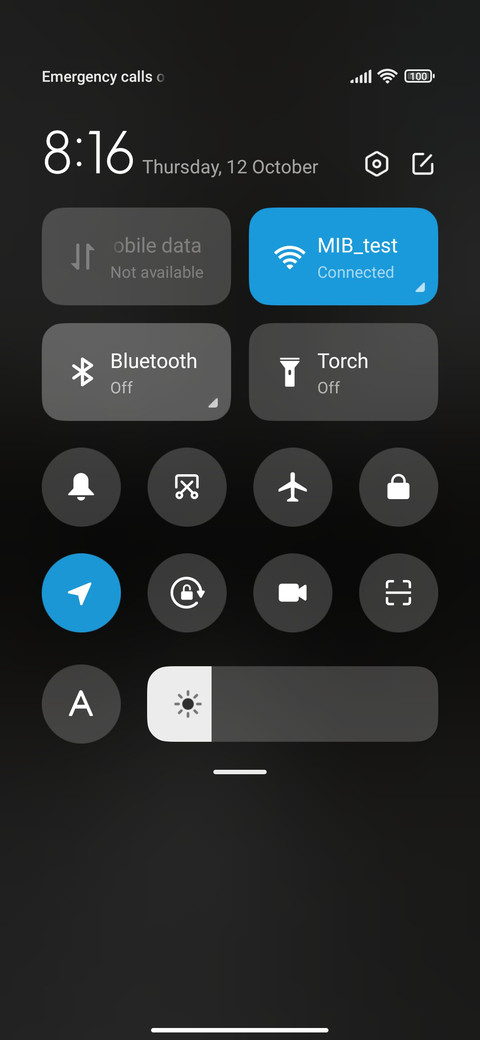Turn on Bluetooth
Image resolution: width=480 pixels, height=1040 pixels.
pos(136,372)
